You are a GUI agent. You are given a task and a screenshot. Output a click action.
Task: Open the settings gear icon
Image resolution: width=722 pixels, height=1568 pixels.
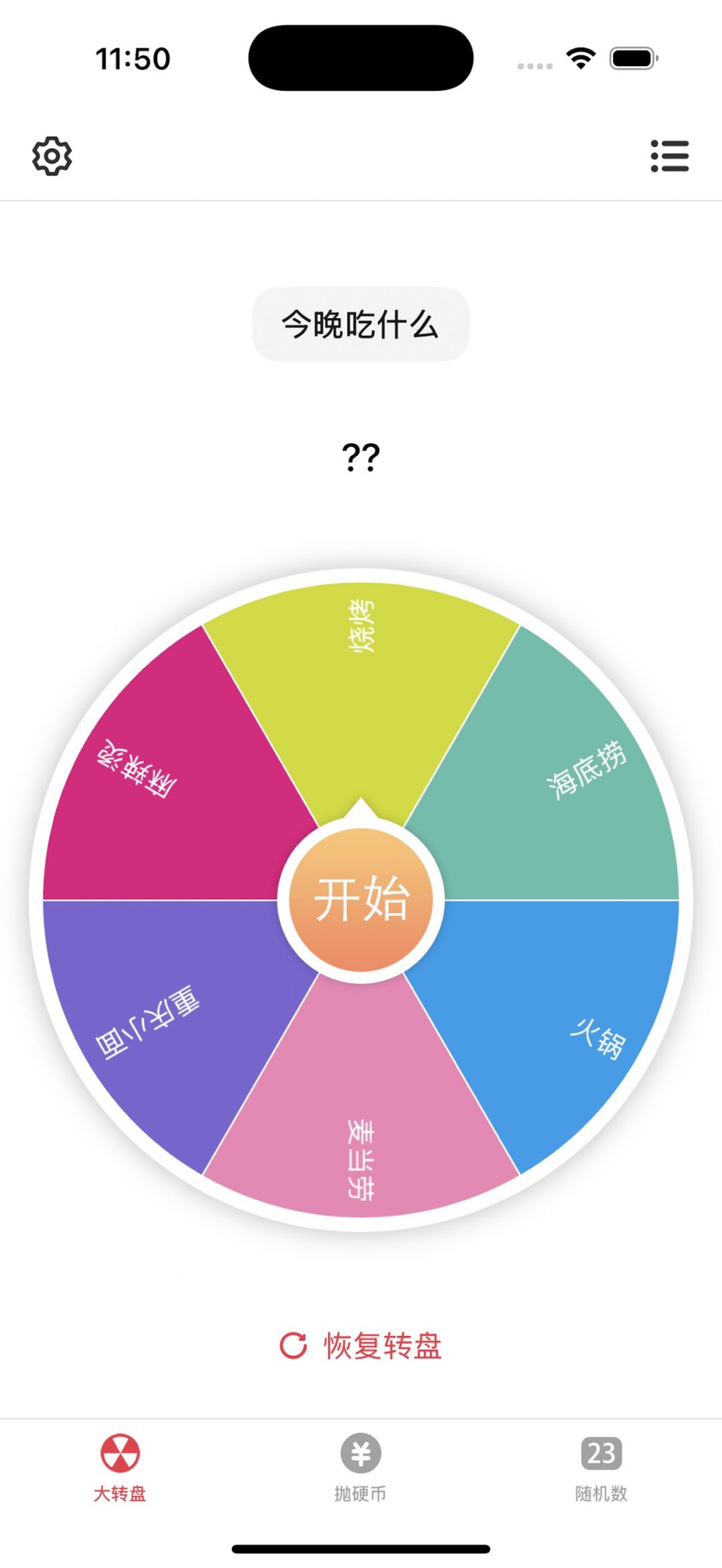[52, 156]
